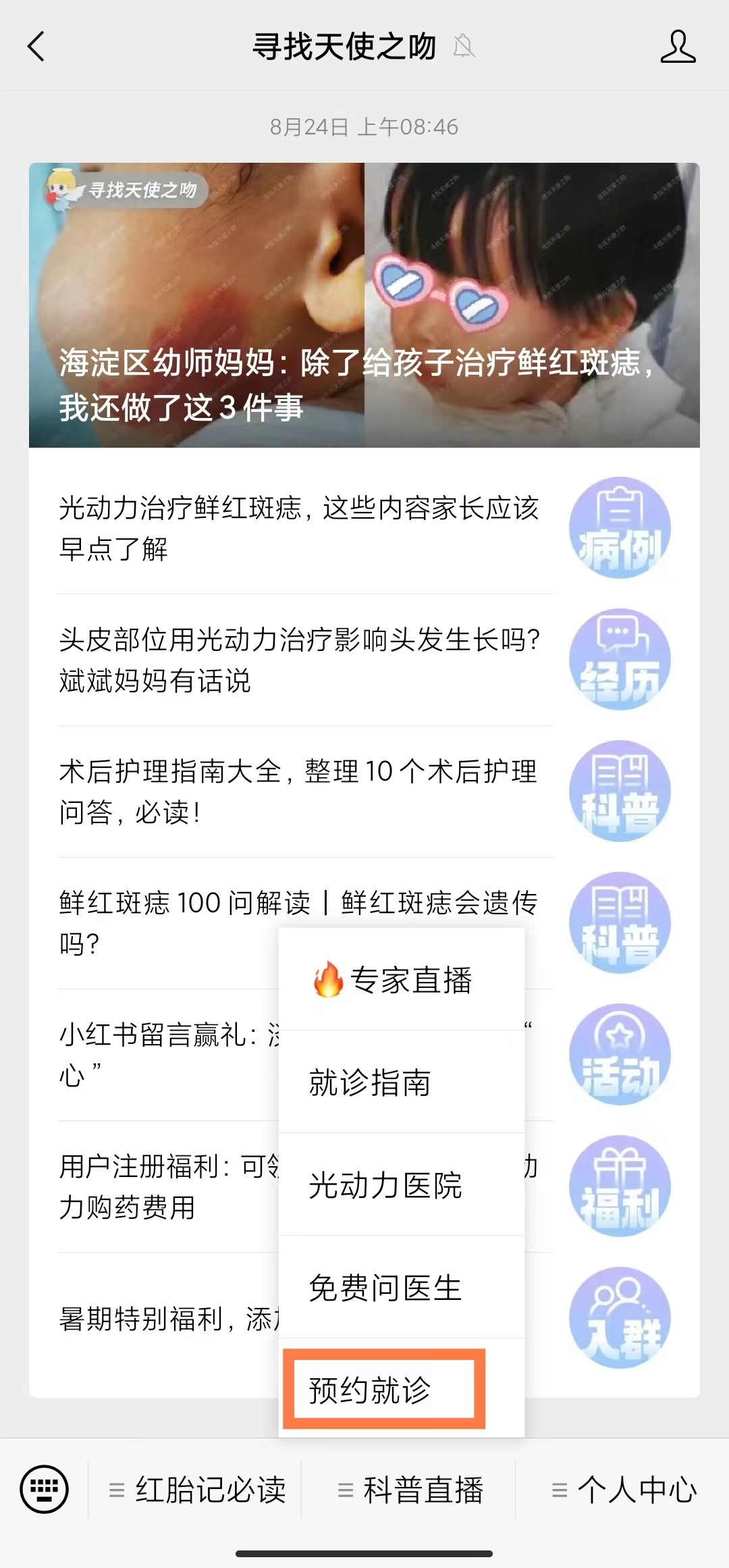Open the 暑期特别福利 group article
This screenshot has height=1568, width=729.
coord(162,1318)
